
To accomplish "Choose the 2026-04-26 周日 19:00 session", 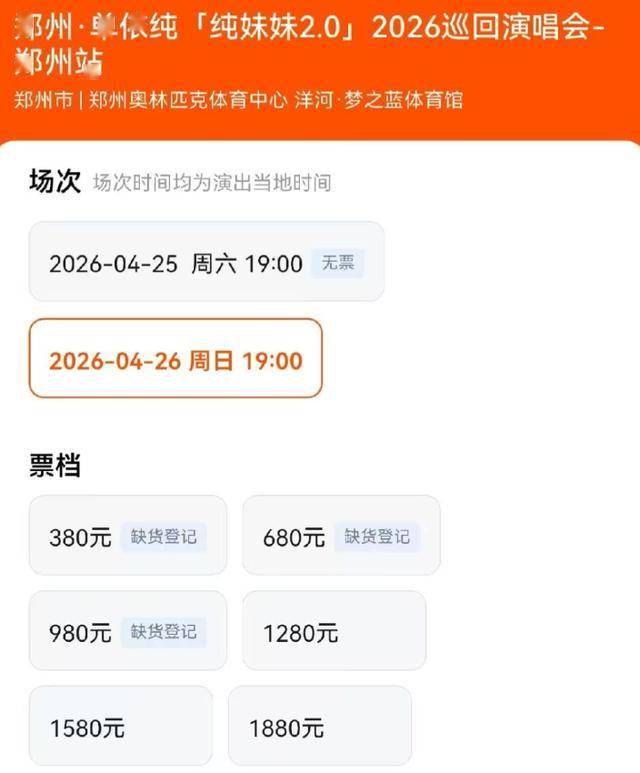I will click(x=176, y=359).
